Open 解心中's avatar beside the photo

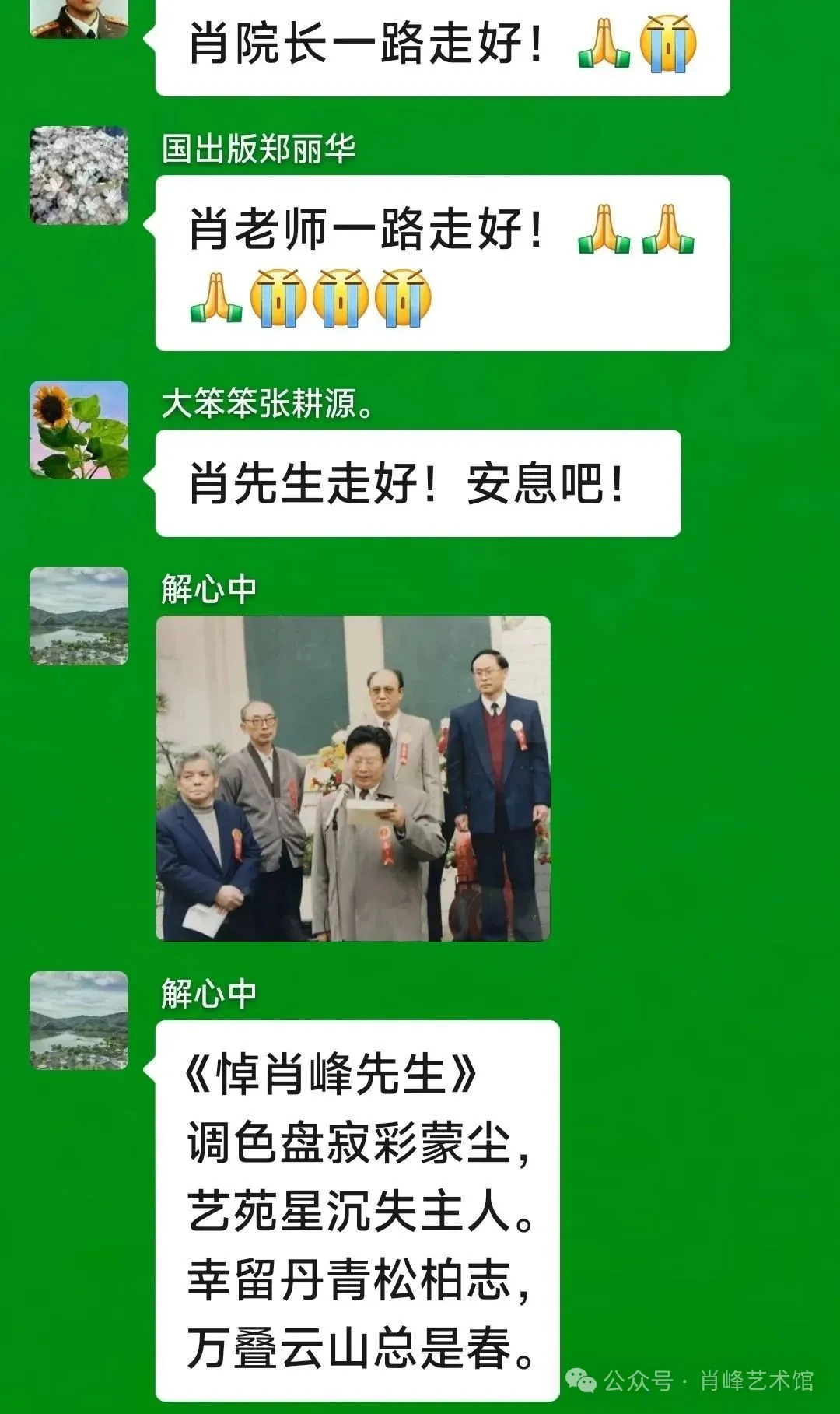79,616
